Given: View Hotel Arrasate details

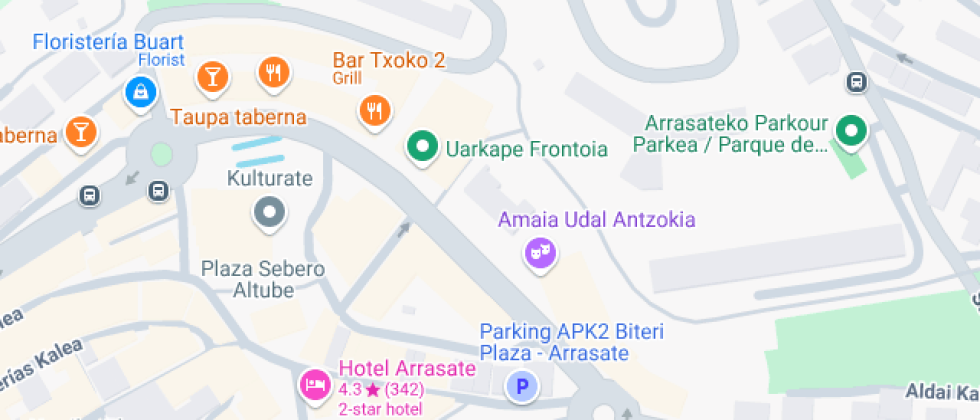Looking at the screenshot, I should (313, 383).
